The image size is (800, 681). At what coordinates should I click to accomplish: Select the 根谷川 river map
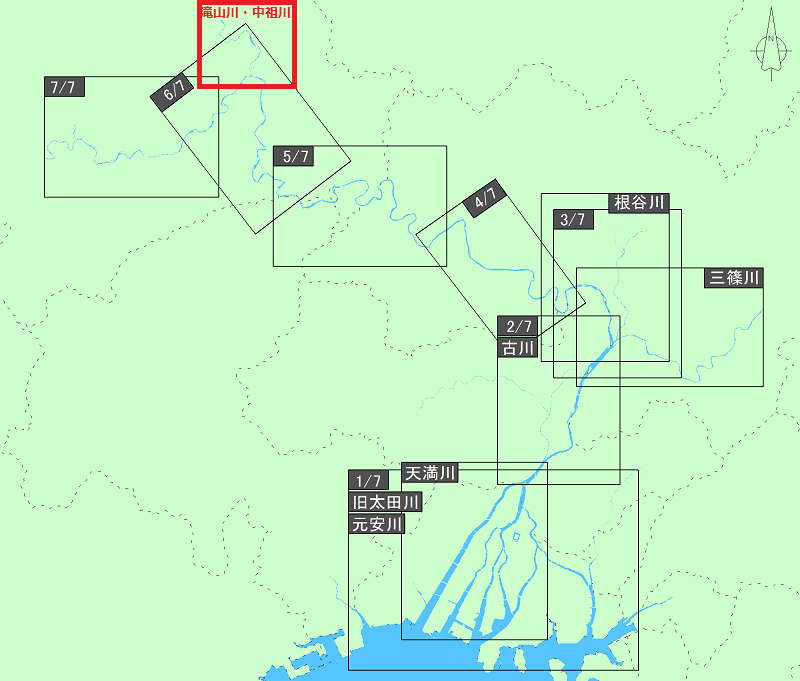(639, 203)
